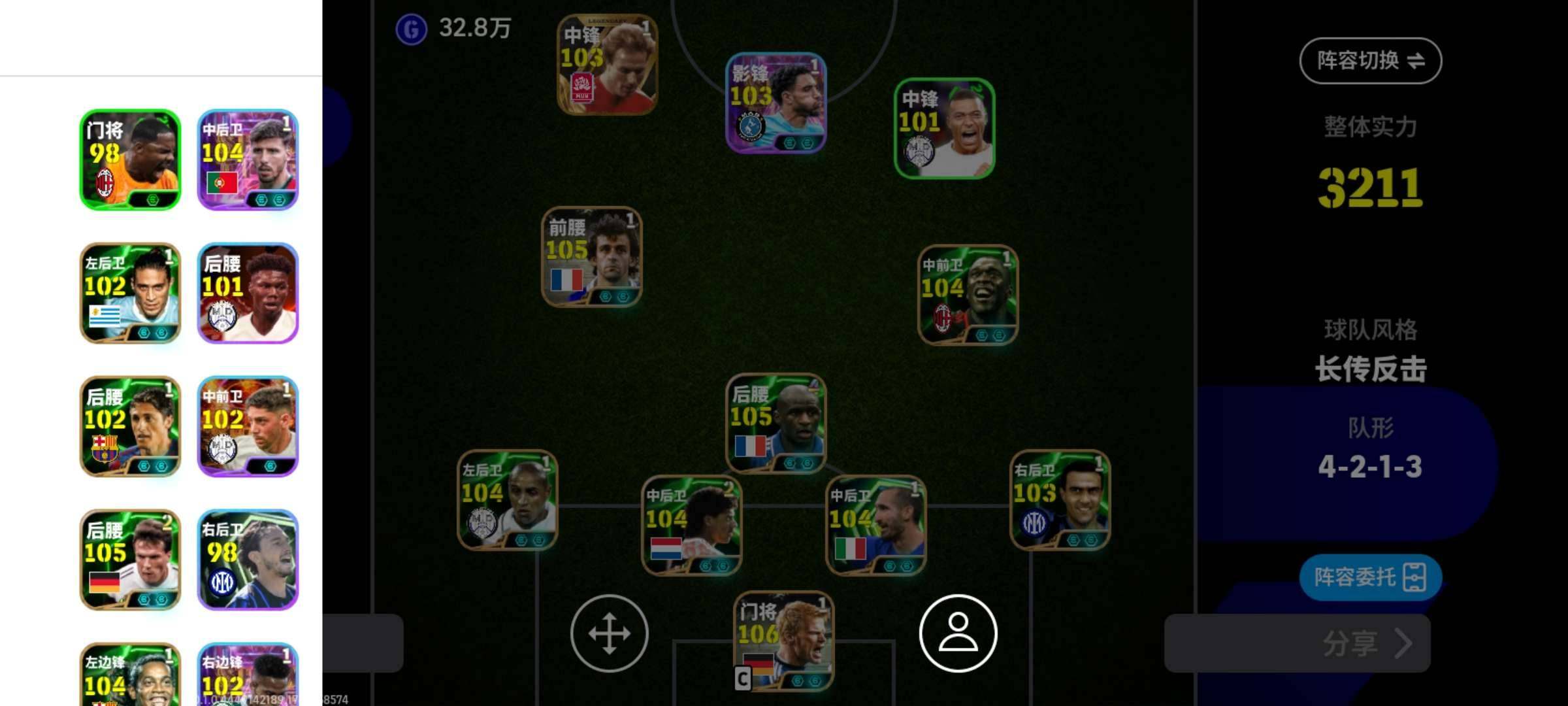The width and height of the screenshot is (1568, 706).
Task: Select the 后腰 105 French player on pitch
Action: click(x=776, y=423)
